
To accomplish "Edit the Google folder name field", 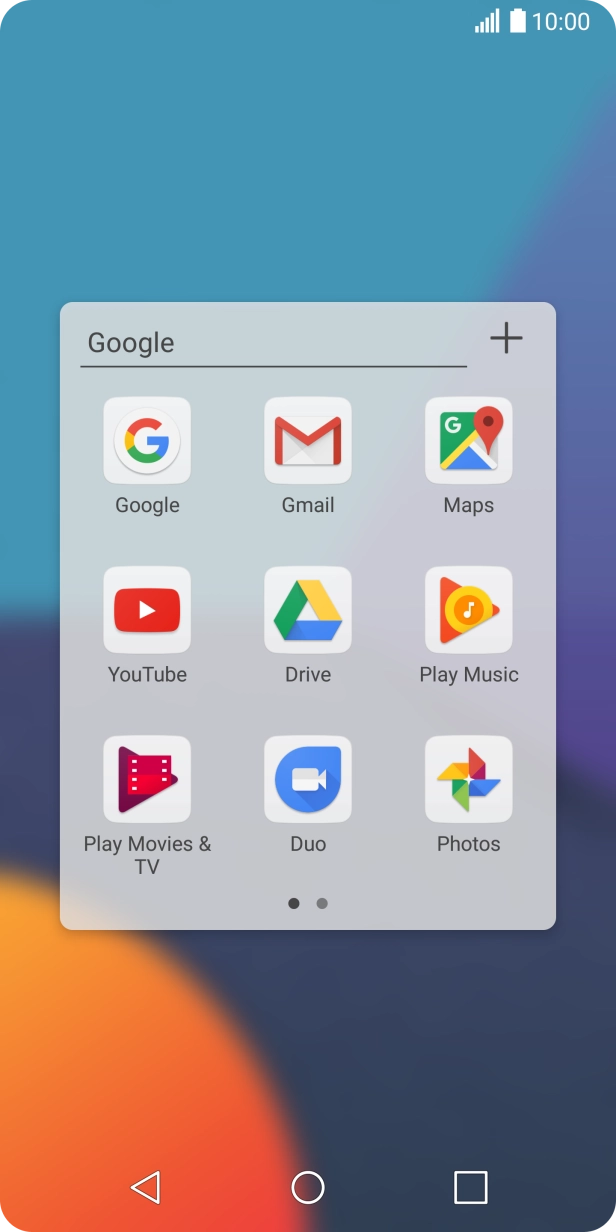I will click(x=272, y=343).
